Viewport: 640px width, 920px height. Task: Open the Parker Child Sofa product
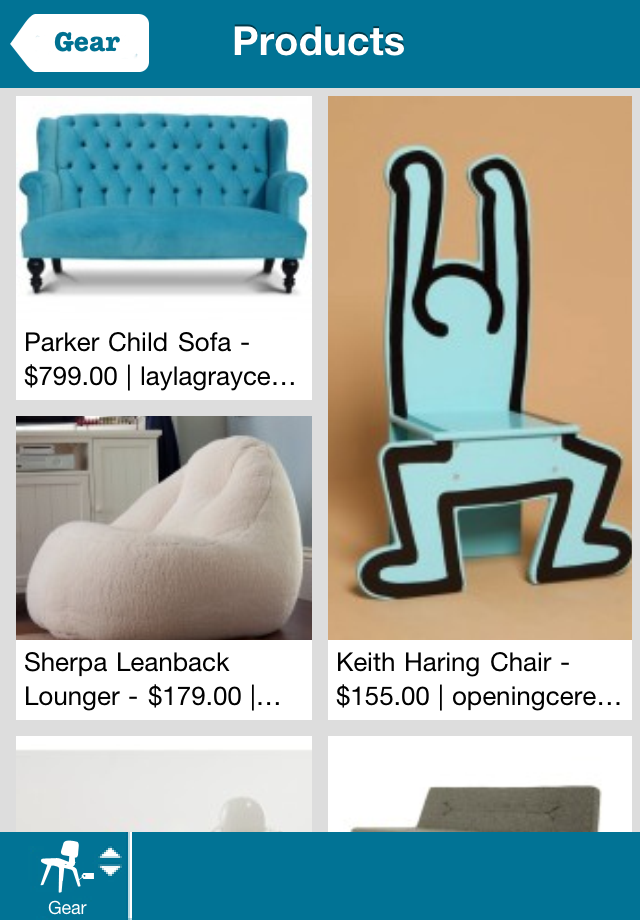point(164,248)
